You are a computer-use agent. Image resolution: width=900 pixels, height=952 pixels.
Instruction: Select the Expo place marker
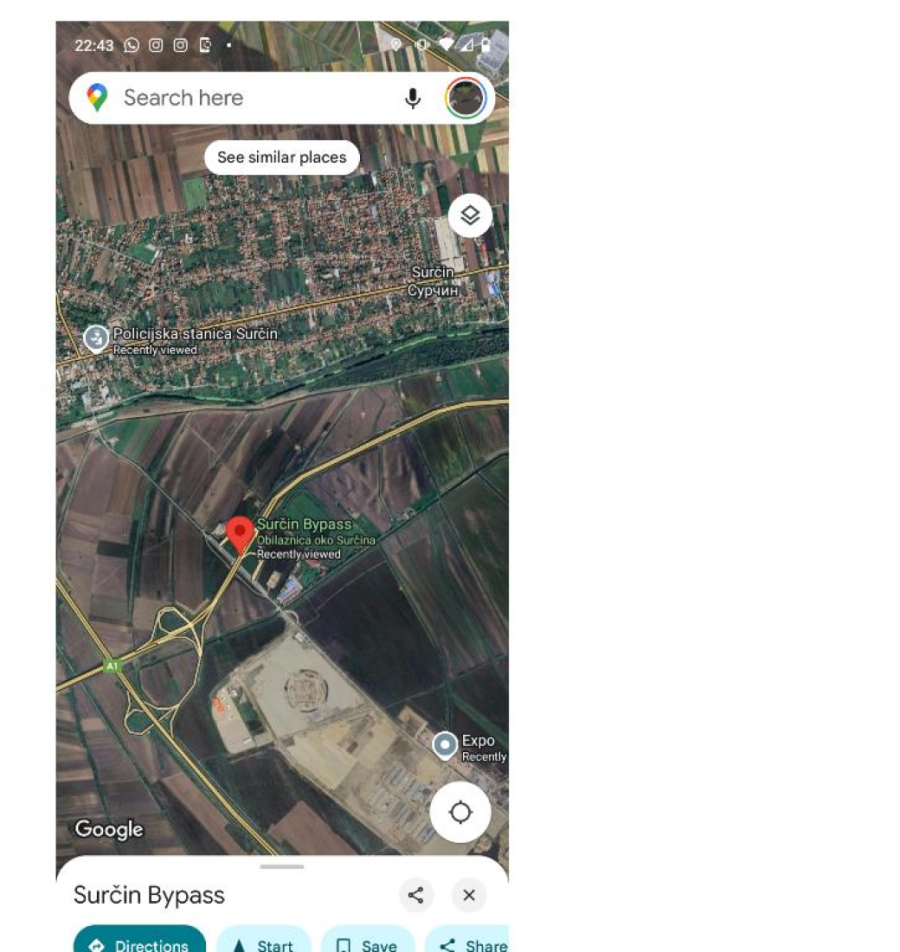pyautogui.click(x=445, y=745)
